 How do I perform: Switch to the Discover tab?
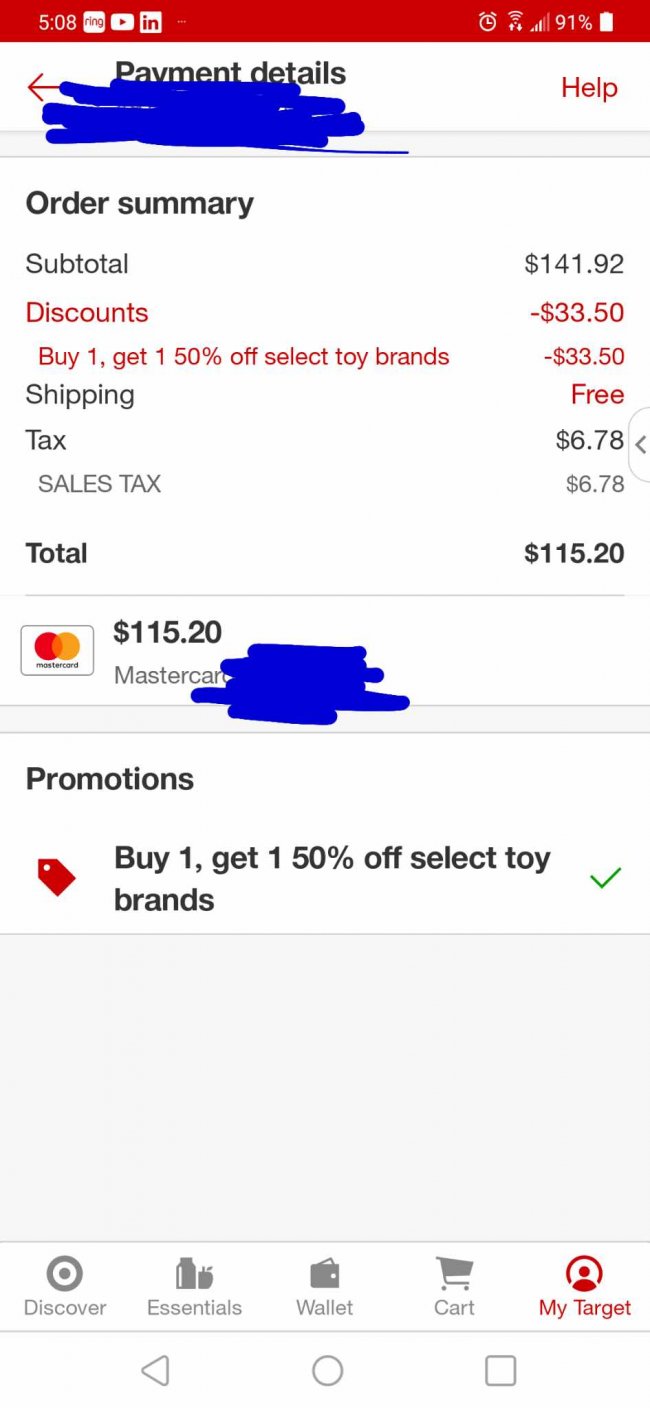[65, 1287]
